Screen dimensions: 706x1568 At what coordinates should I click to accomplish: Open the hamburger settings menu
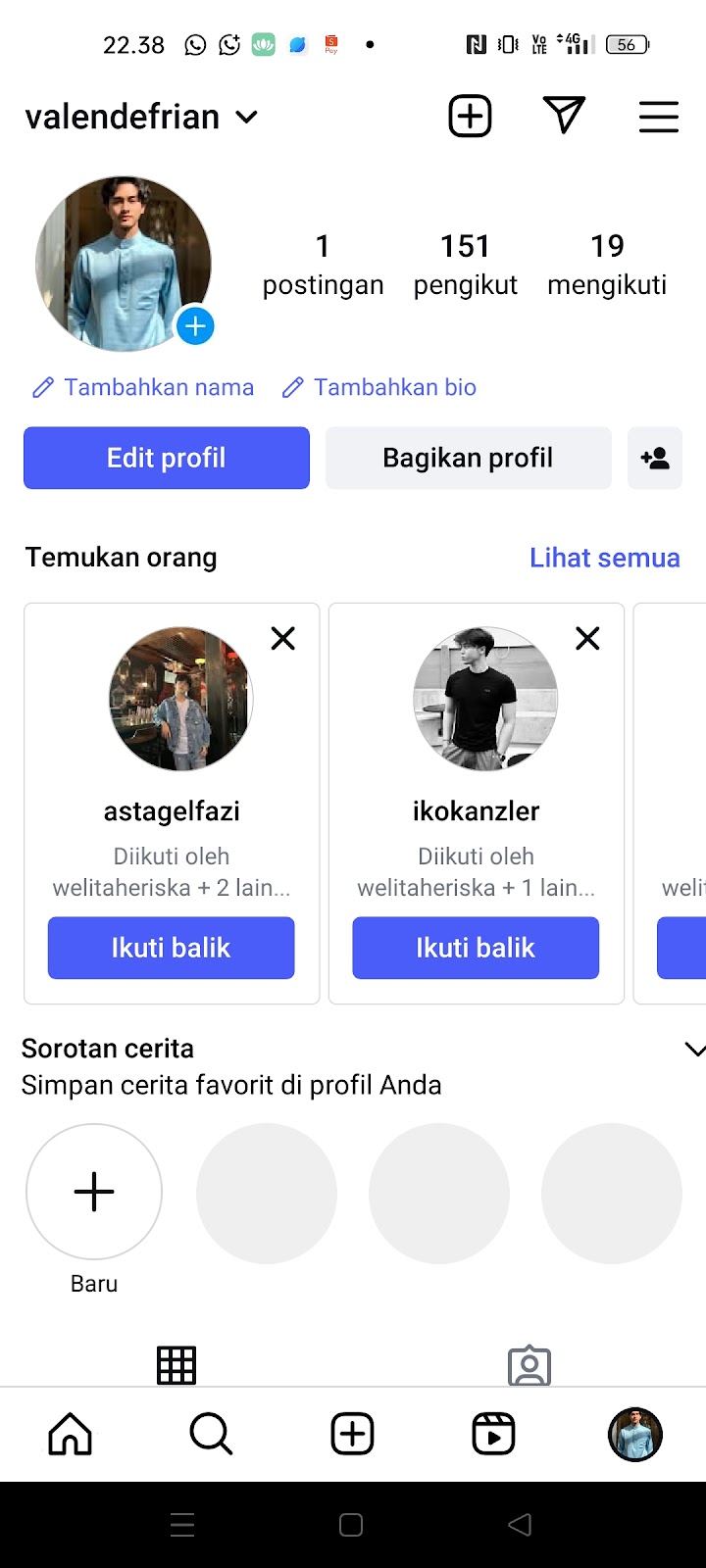click(658, 117)
